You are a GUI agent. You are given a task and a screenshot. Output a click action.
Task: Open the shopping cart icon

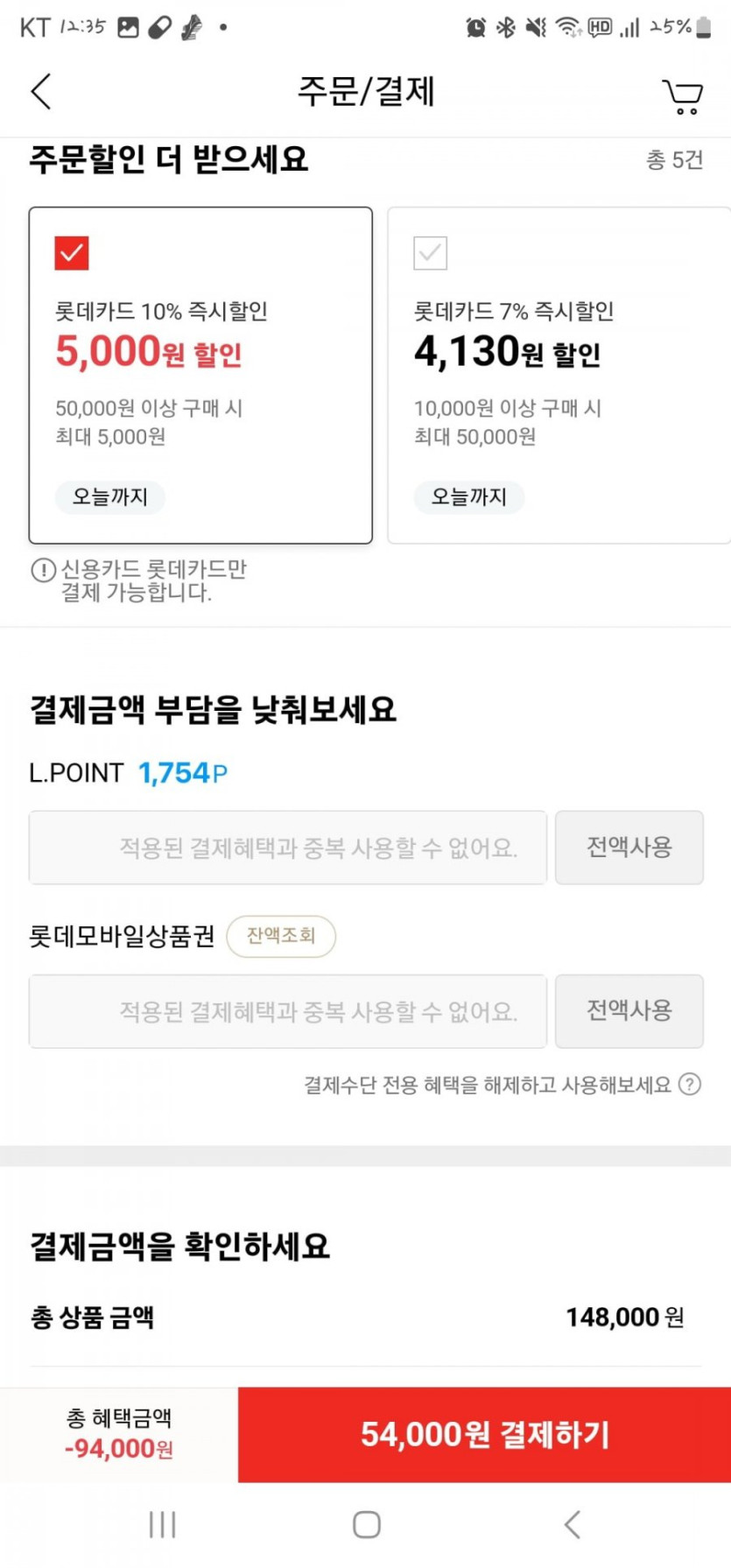(683, 95)
